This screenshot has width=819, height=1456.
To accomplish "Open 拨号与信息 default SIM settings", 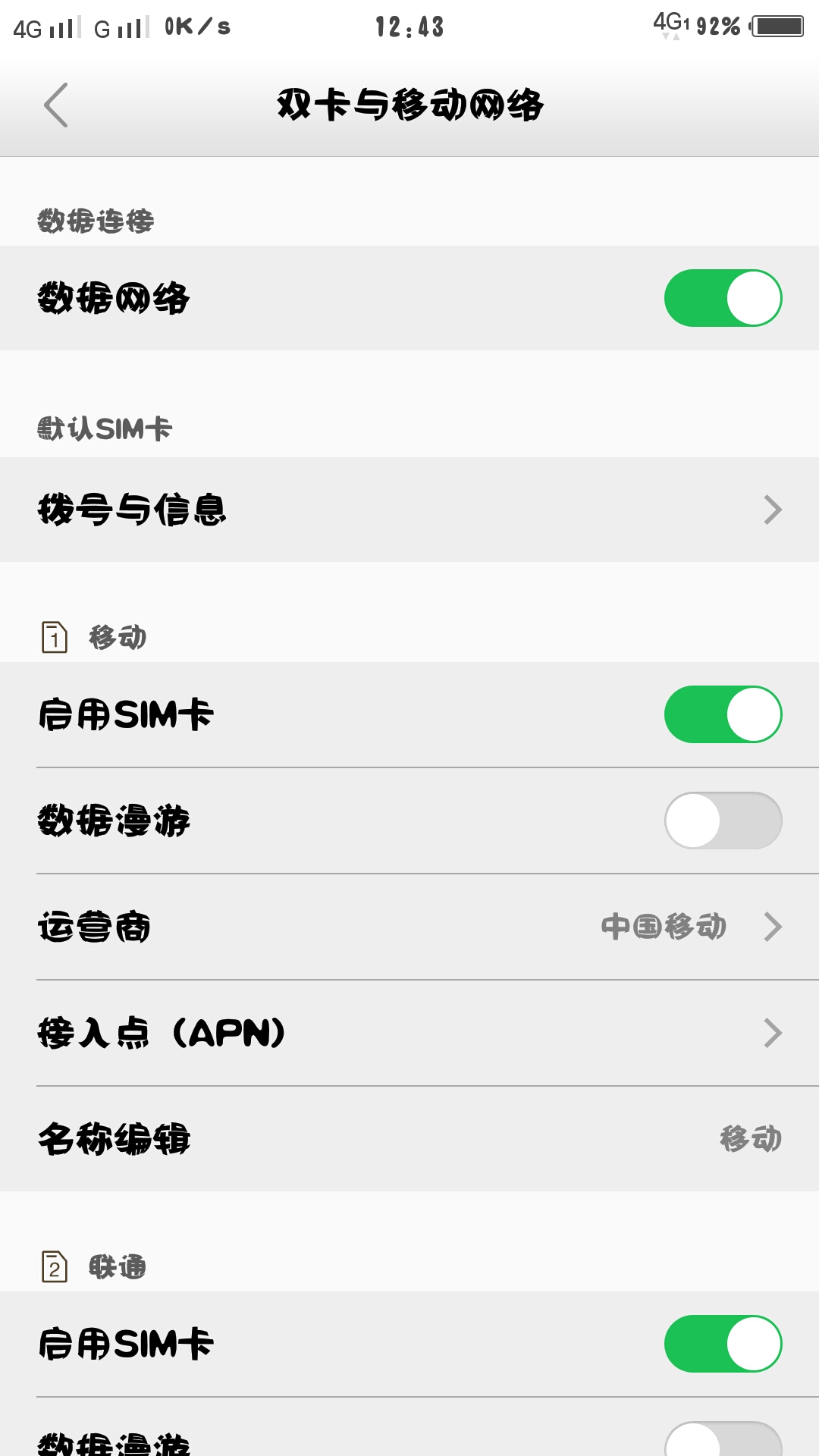I will tap(409, 510).
